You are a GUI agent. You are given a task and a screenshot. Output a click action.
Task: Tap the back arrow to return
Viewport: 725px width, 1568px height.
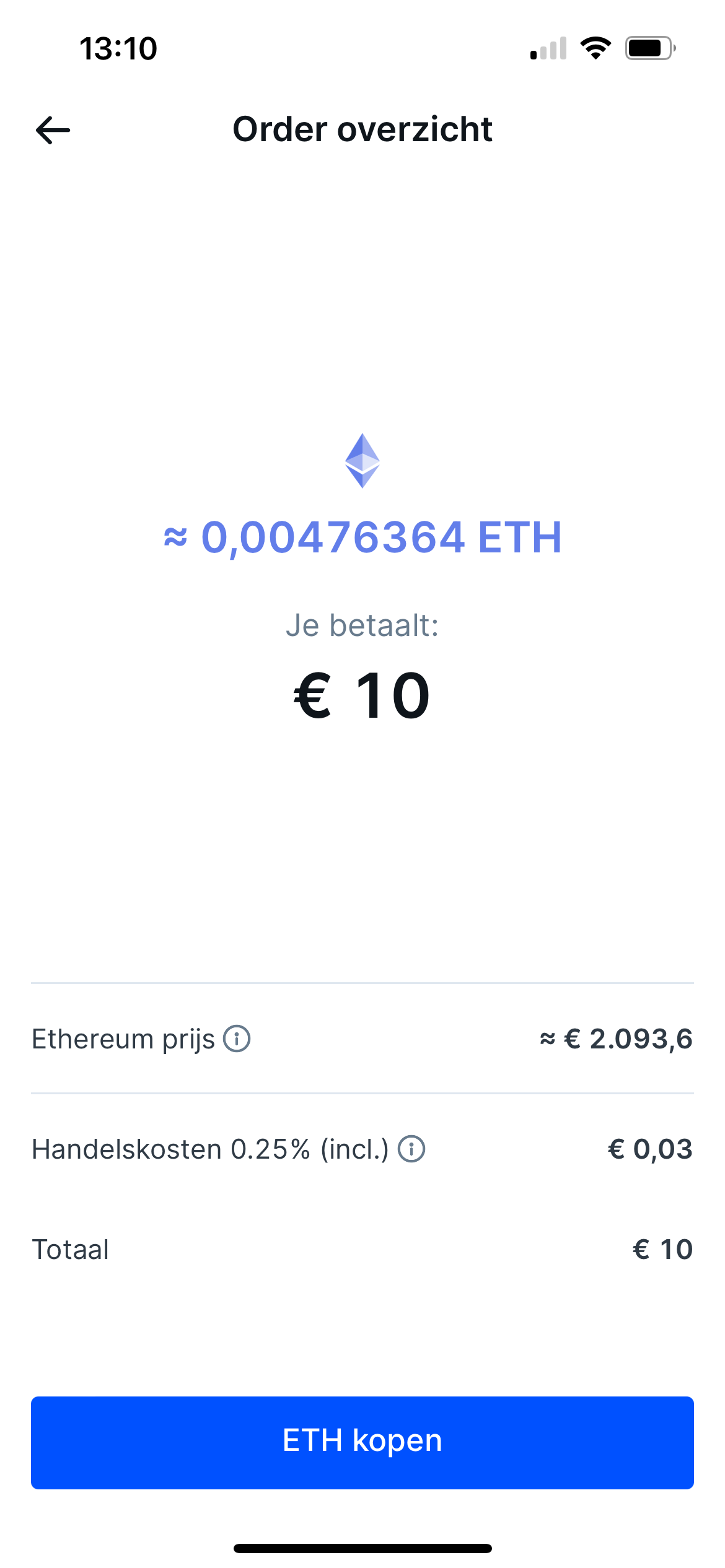[x=53, y=129]
